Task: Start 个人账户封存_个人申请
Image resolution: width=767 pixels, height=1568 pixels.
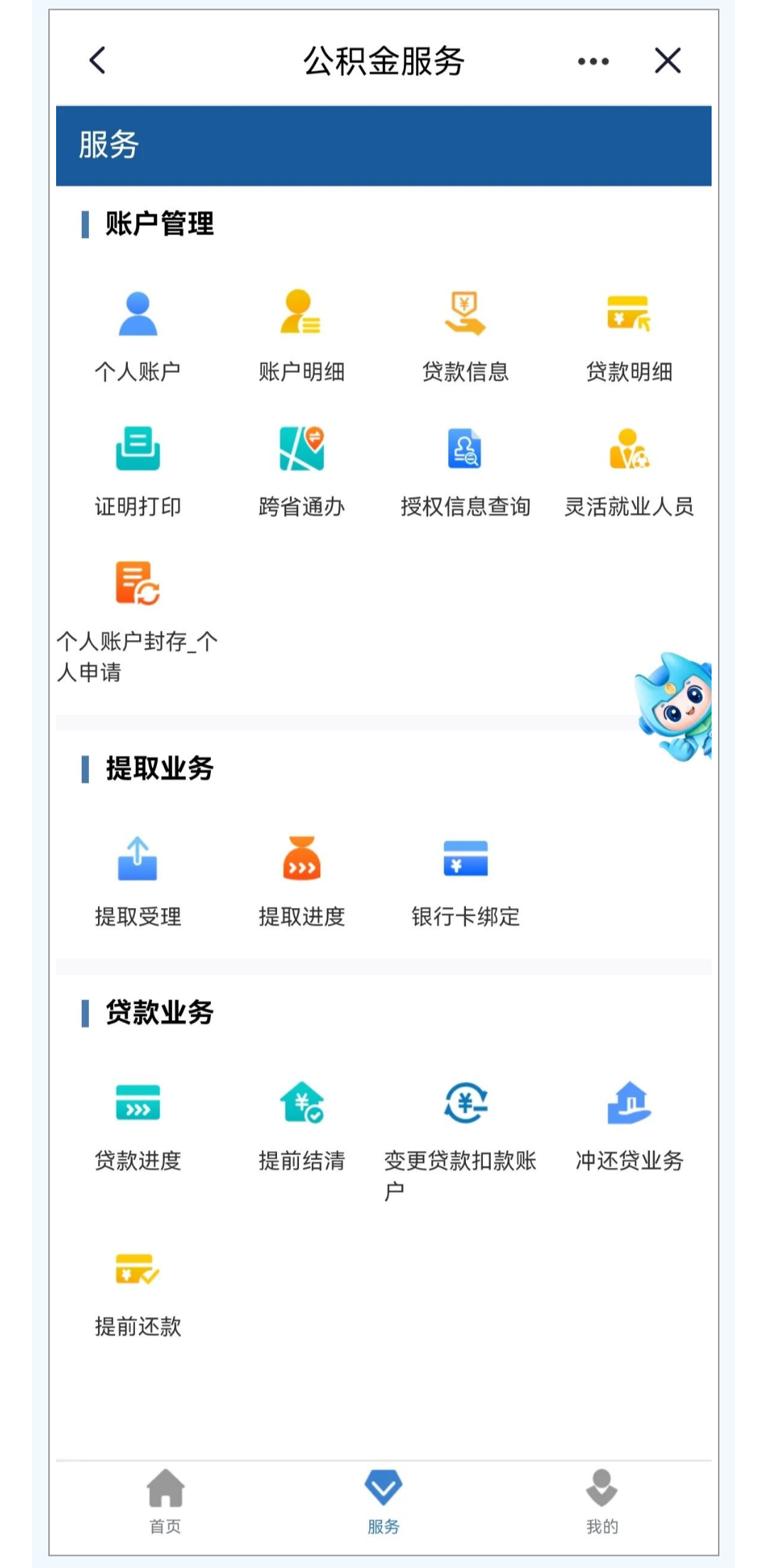Action: coord(138,618)
